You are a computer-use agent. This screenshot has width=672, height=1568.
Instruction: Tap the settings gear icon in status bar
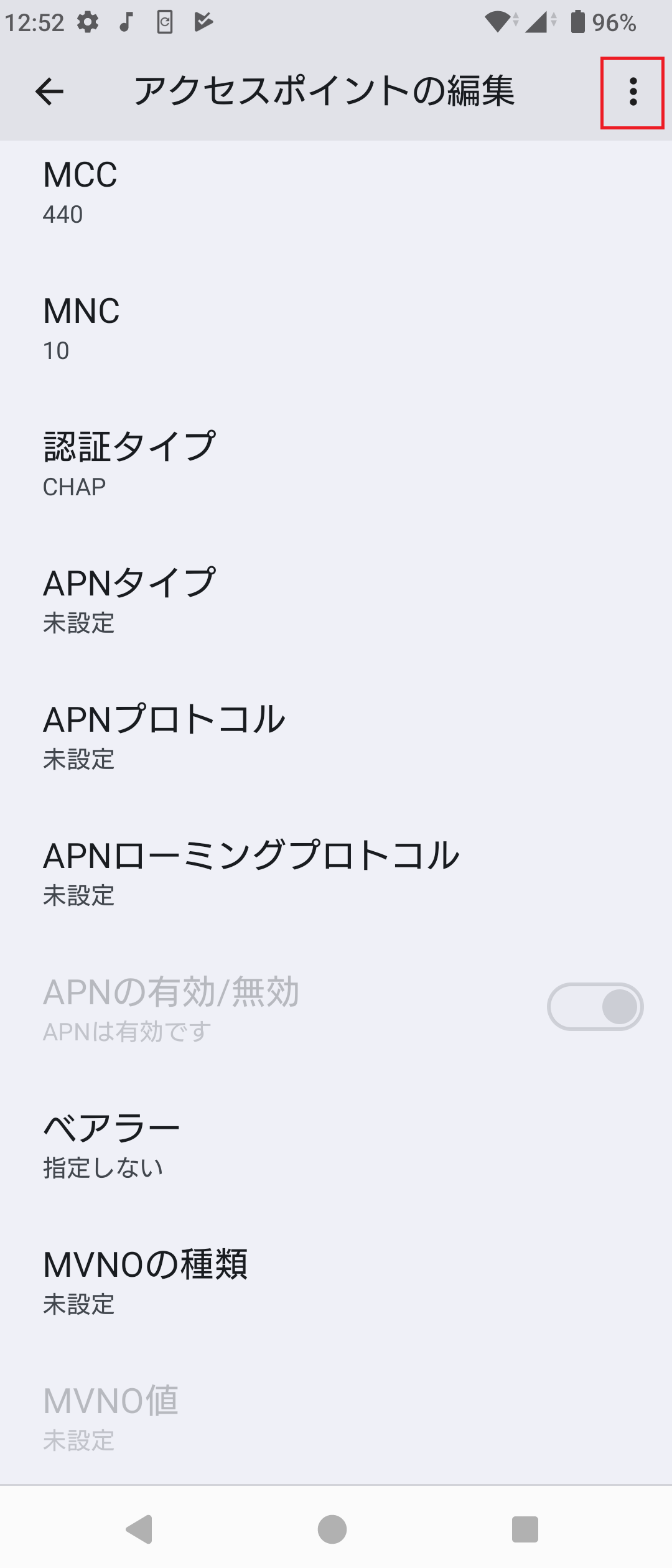coord(86,22)
